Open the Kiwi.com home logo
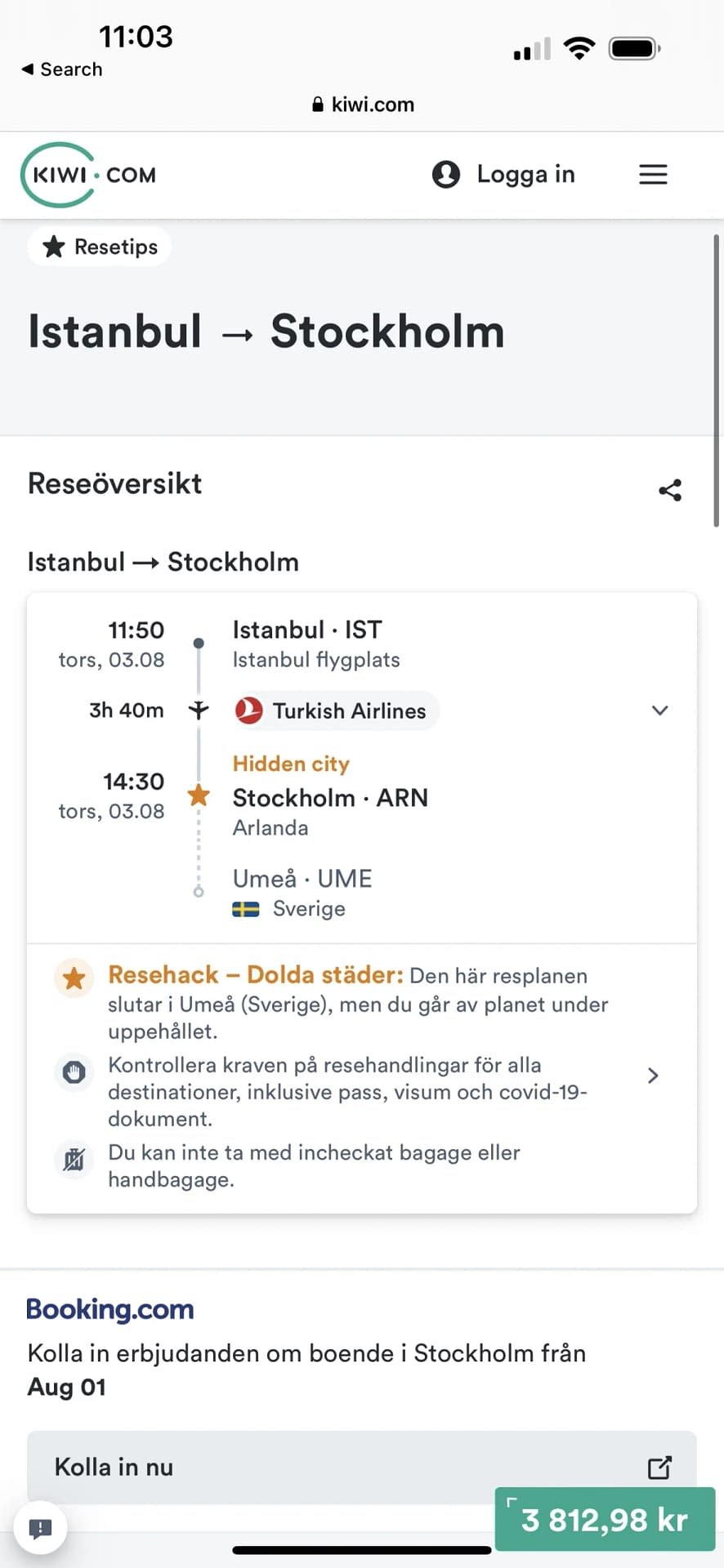 (x=88, y=175)
